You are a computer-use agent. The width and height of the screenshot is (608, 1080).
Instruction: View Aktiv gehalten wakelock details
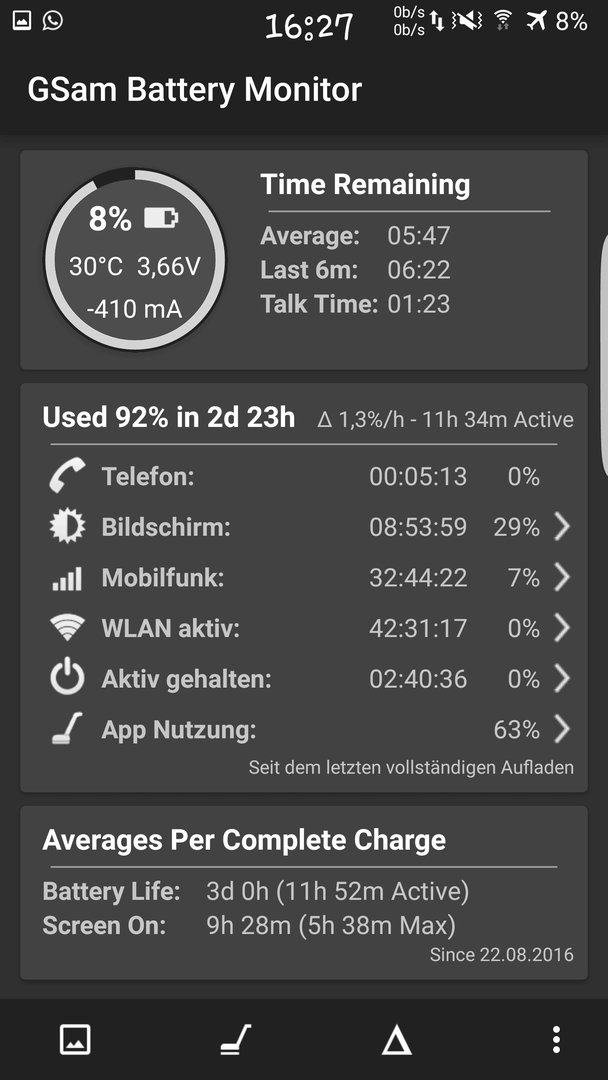(x=304, y=679)
